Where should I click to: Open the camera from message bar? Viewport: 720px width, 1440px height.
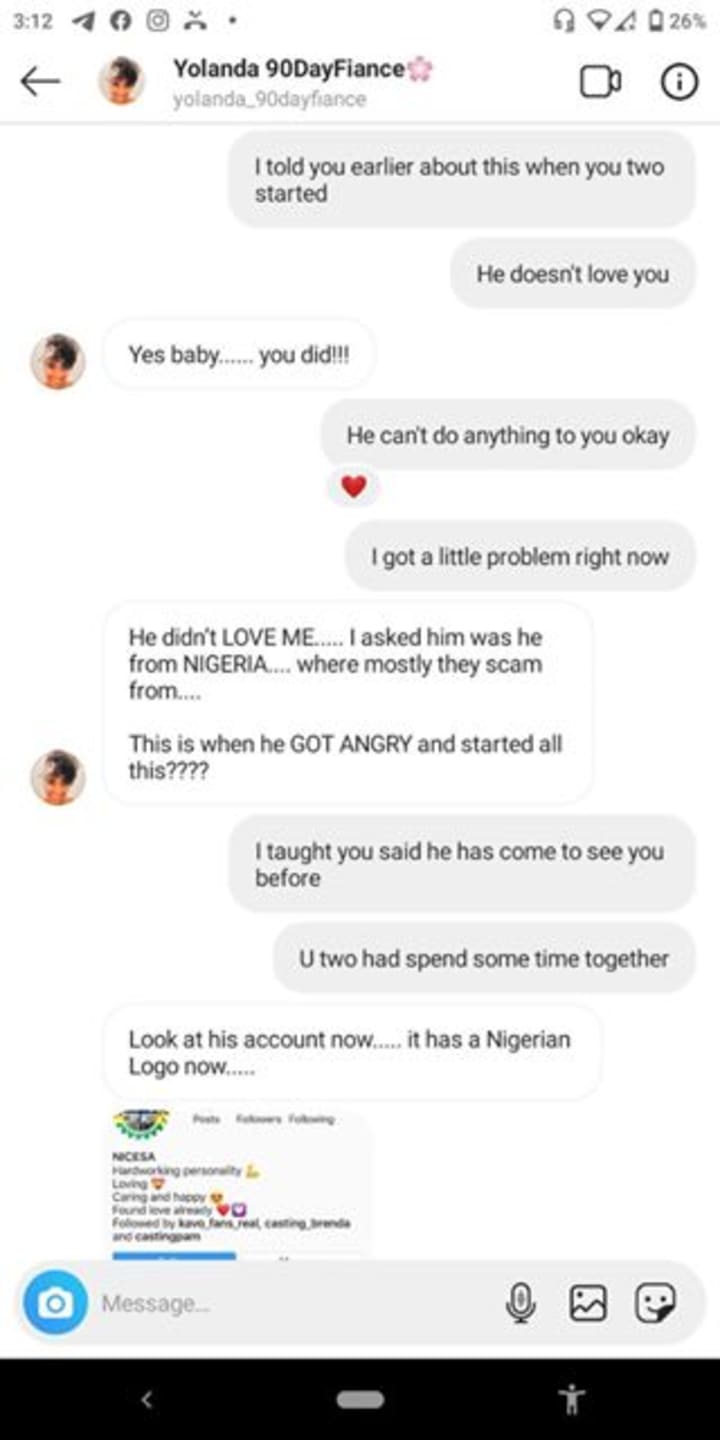coord(56,1302)
